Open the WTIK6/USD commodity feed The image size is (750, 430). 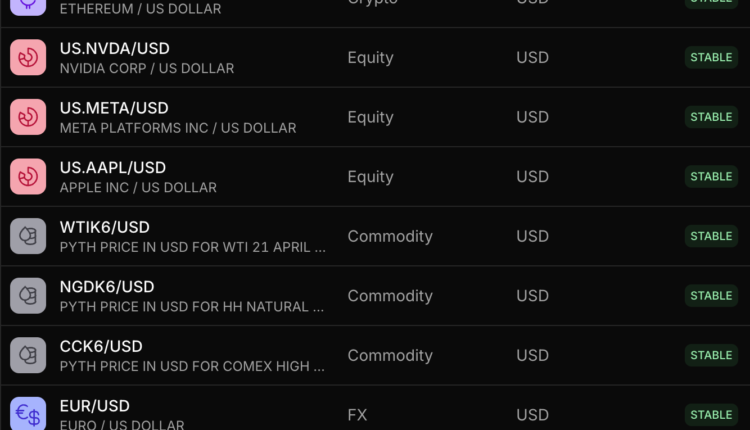105,227
